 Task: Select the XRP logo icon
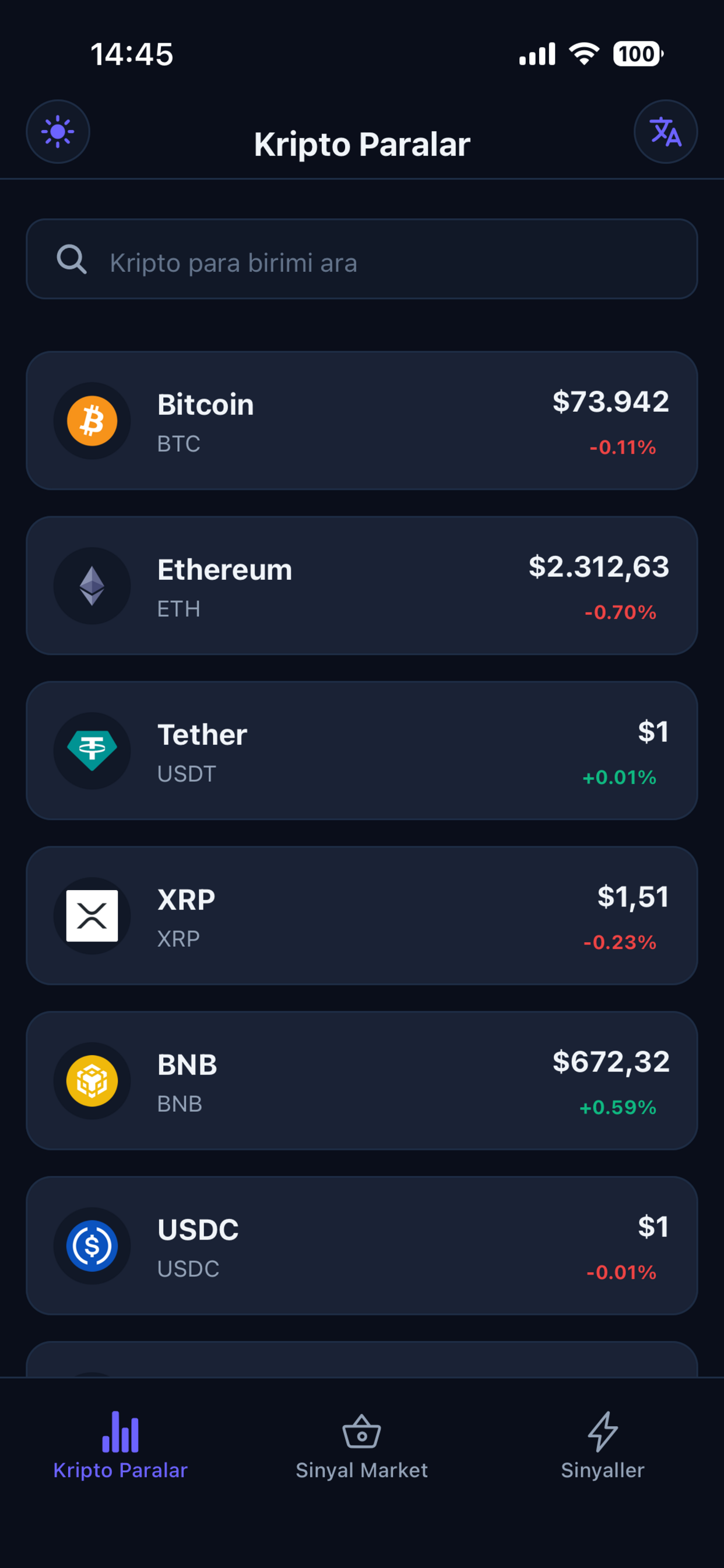(x=92, y=916)
